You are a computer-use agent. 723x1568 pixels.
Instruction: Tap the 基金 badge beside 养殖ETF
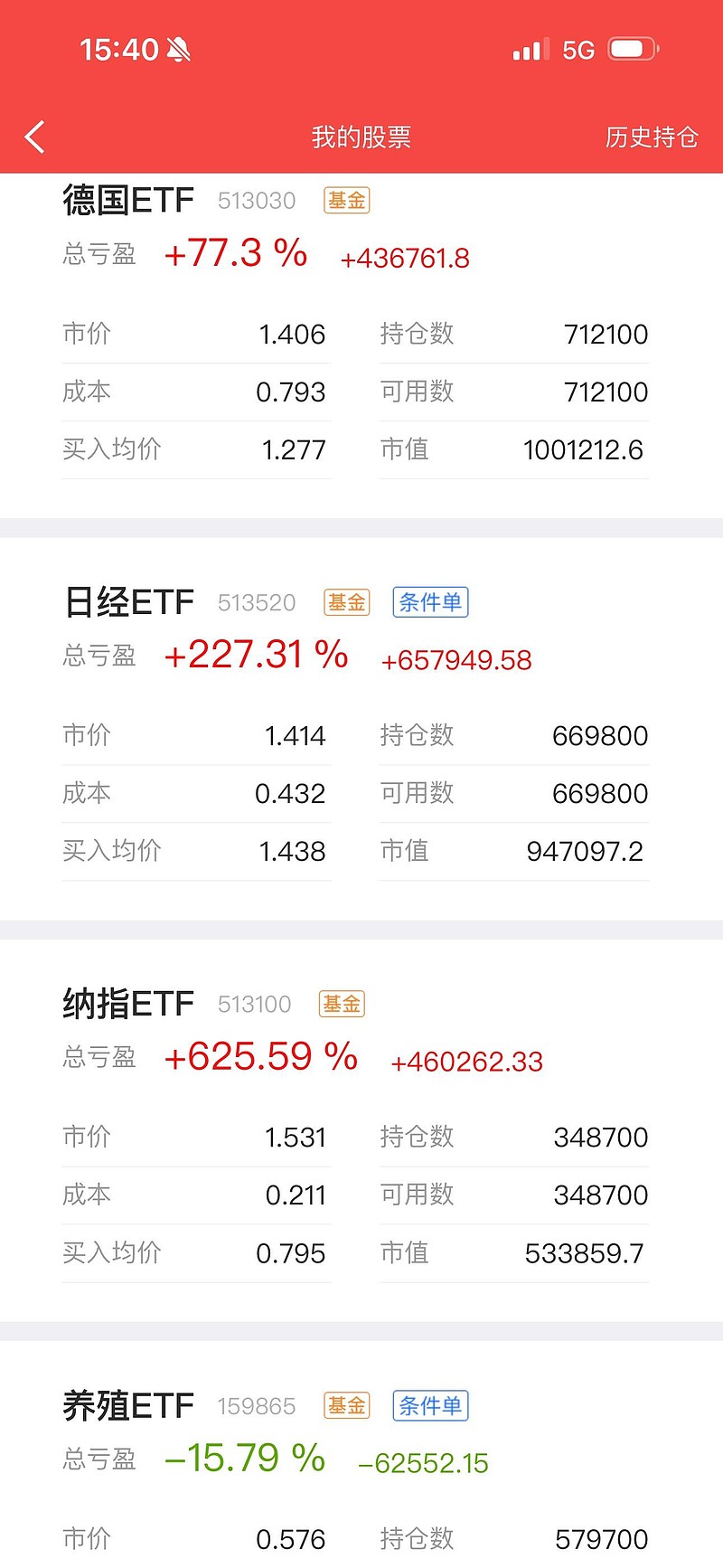coord(346,1405)
